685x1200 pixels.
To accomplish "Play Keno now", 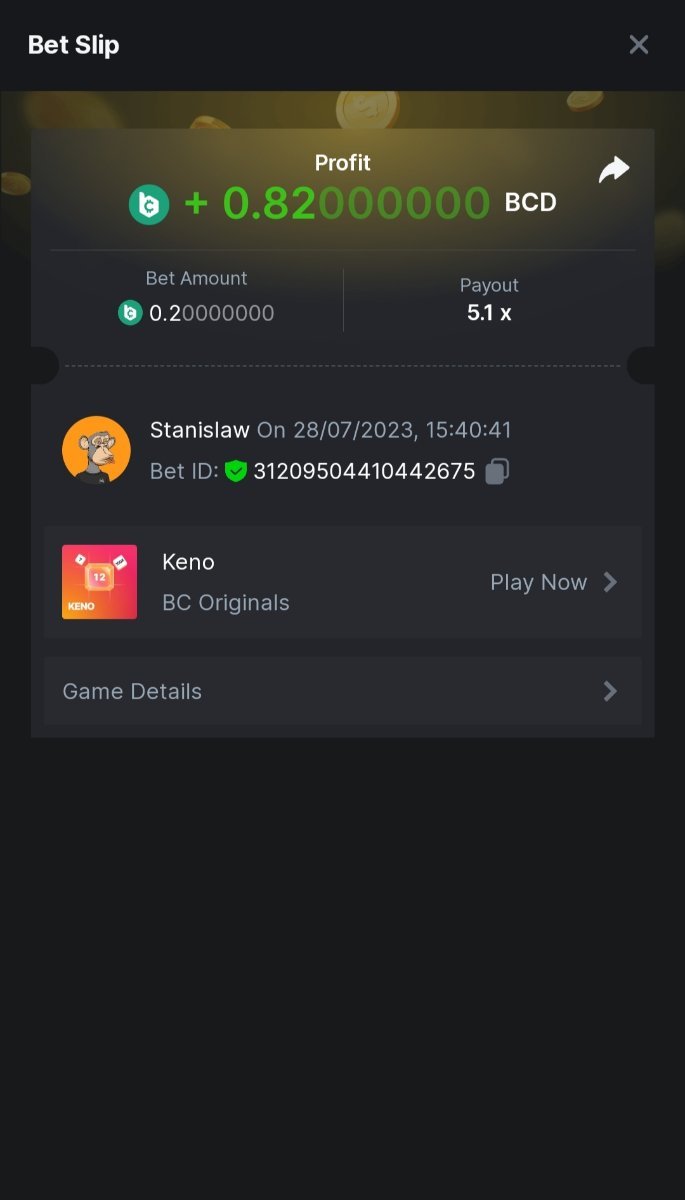I will click(x=553, y=582).
